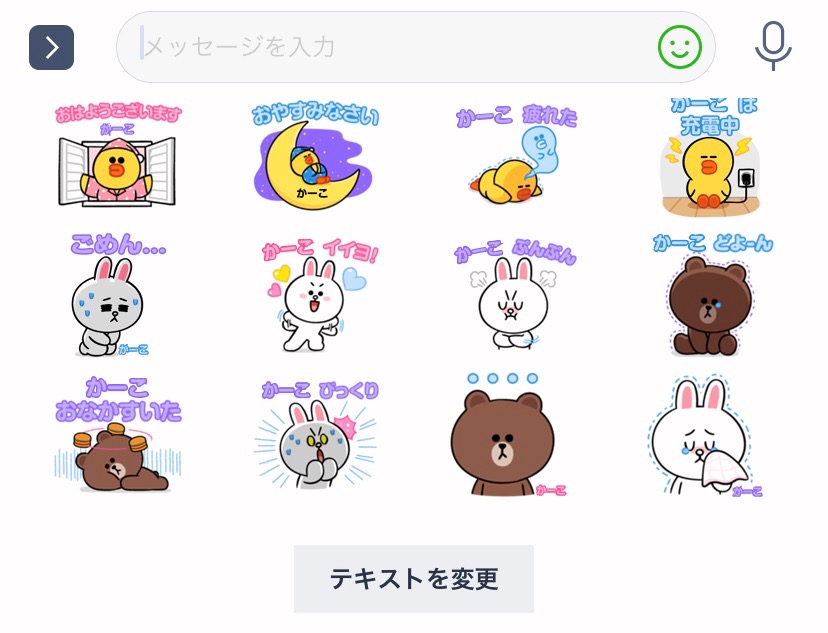The height and width of the screenshot is (633, 828).
Task: Send the おなかすいた hungry bear sticker
Action: point(117,437)
